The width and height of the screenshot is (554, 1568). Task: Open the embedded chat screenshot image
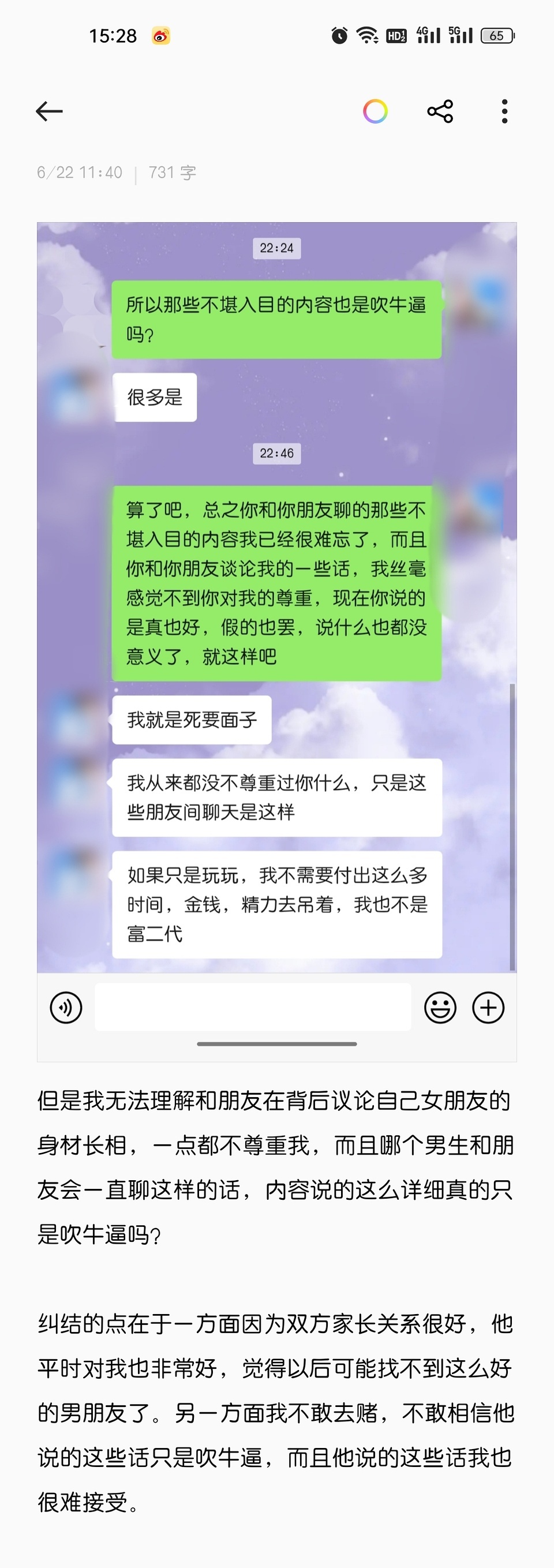[276, 609]
